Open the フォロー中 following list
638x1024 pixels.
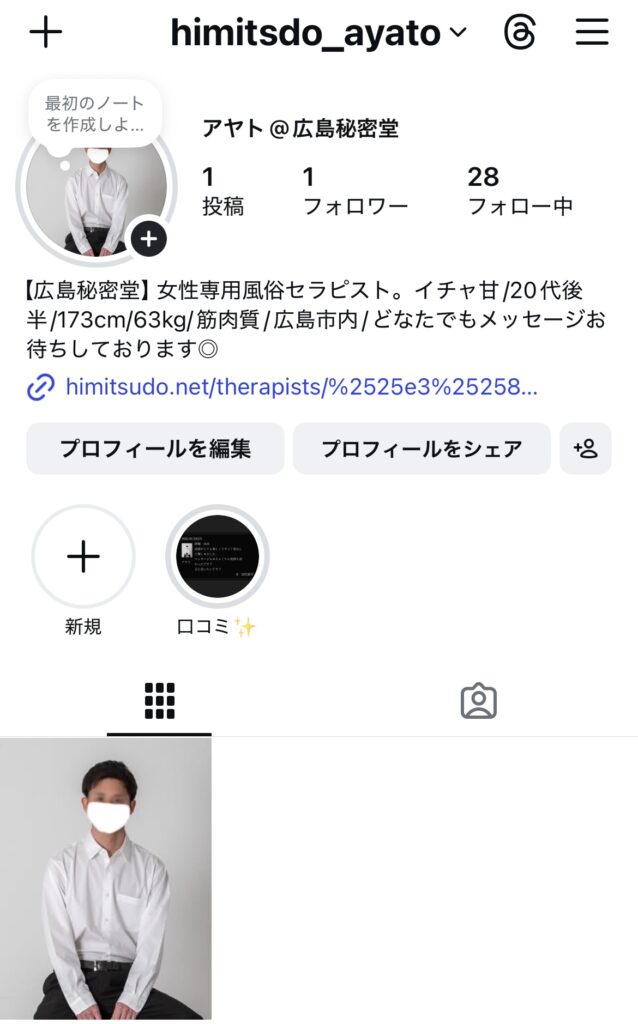[x=520, y=192]
